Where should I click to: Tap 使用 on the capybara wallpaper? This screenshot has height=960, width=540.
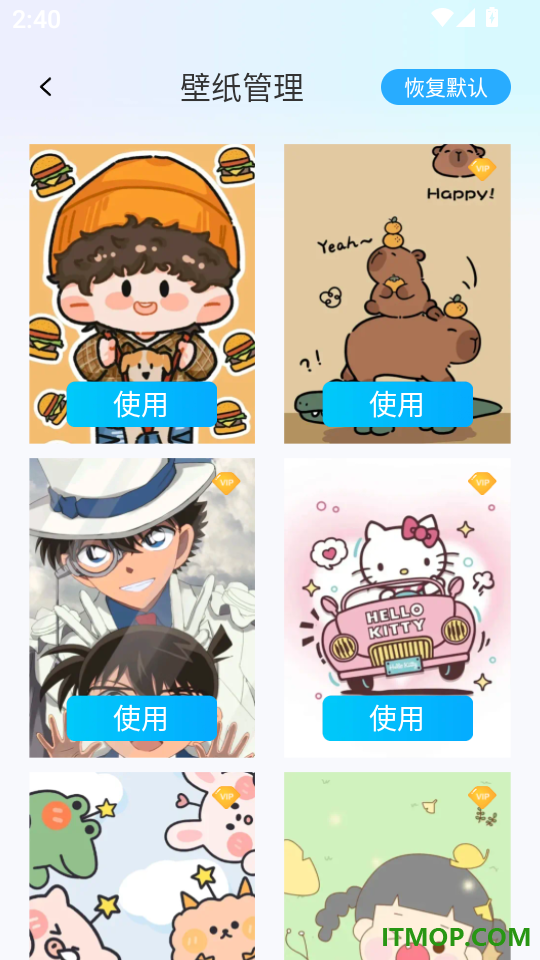[397, 404]
